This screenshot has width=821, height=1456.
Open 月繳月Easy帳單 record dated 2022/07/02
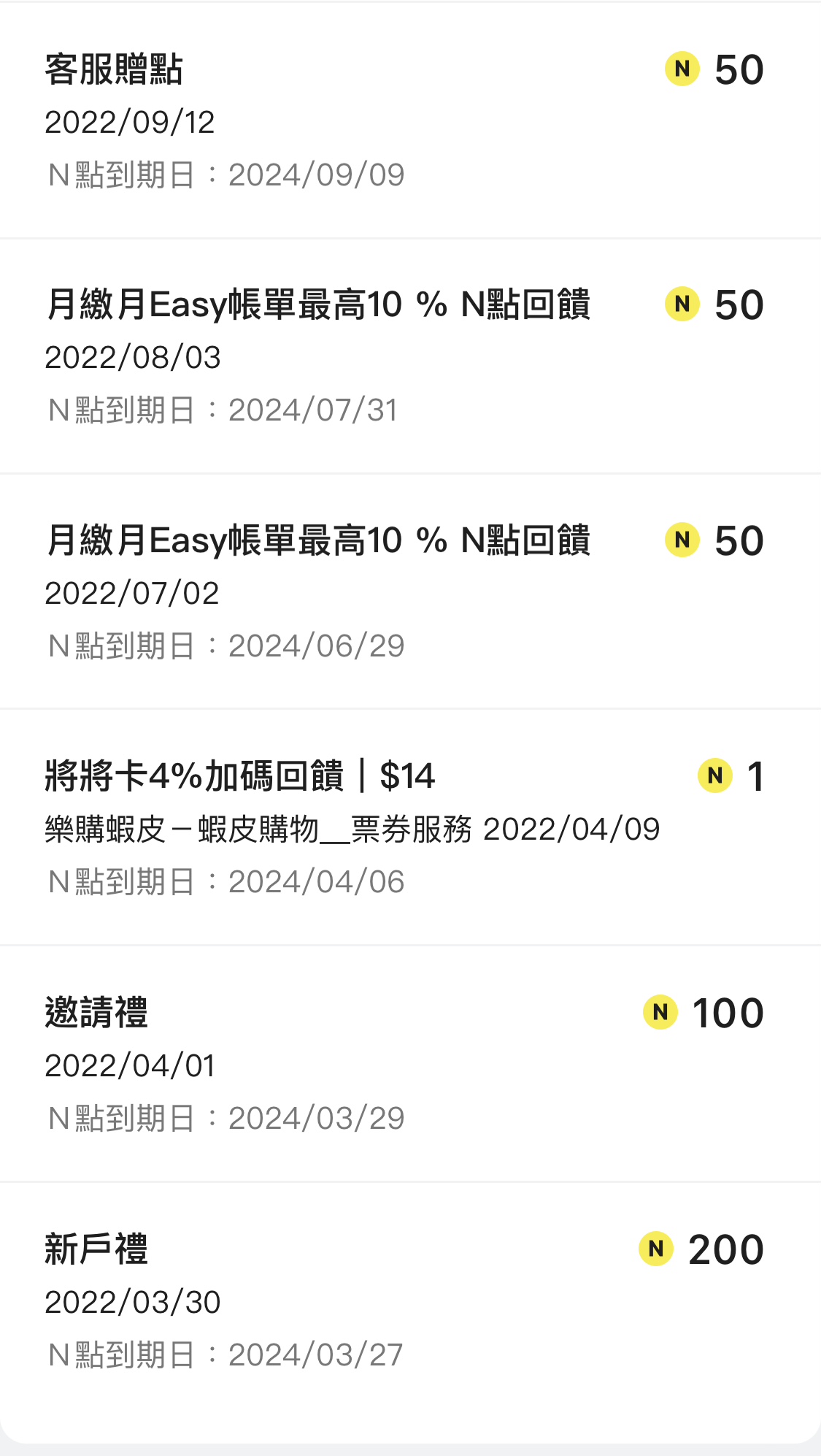(410, 592)
